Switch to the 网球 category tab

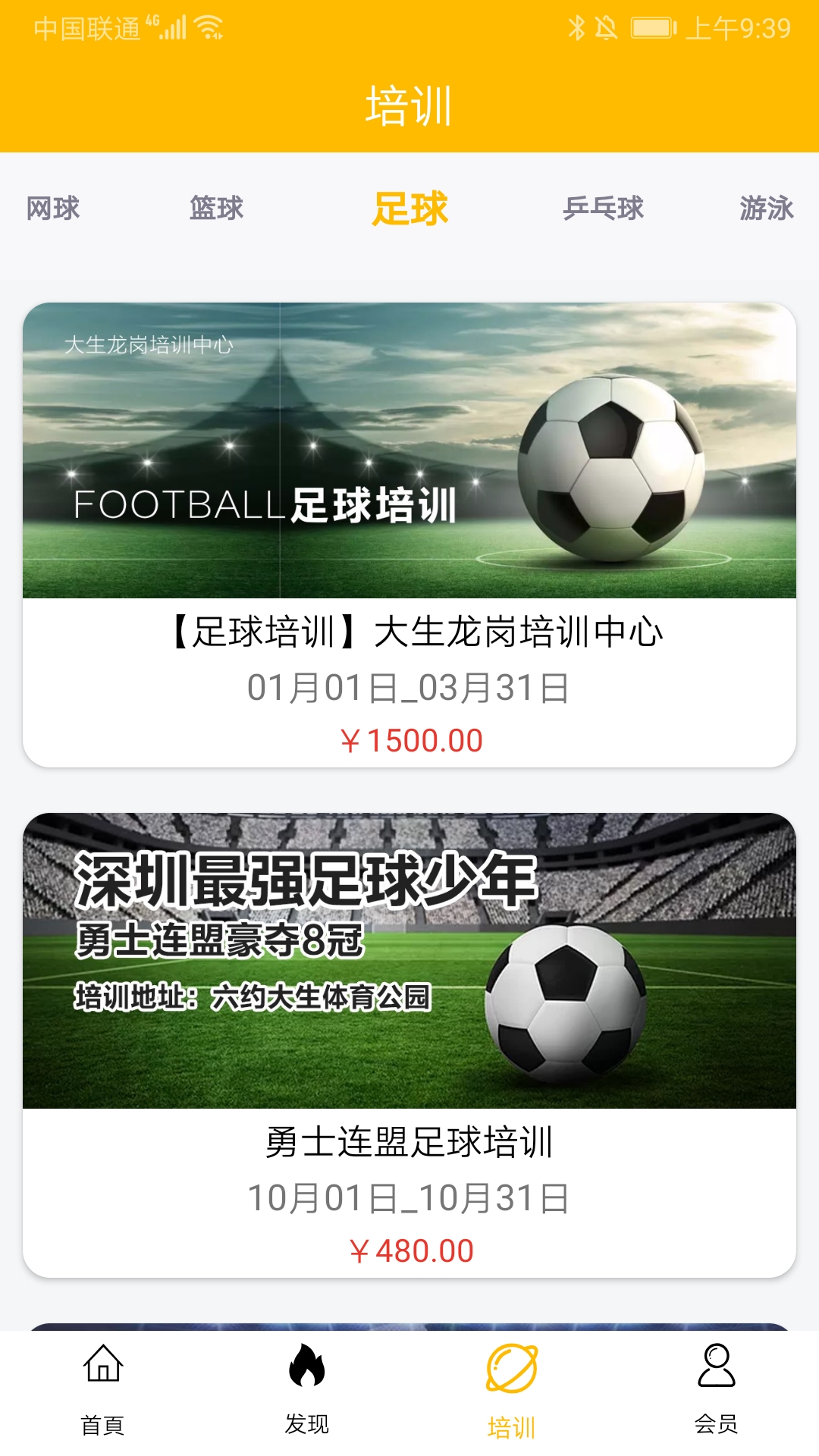point(53,208)
